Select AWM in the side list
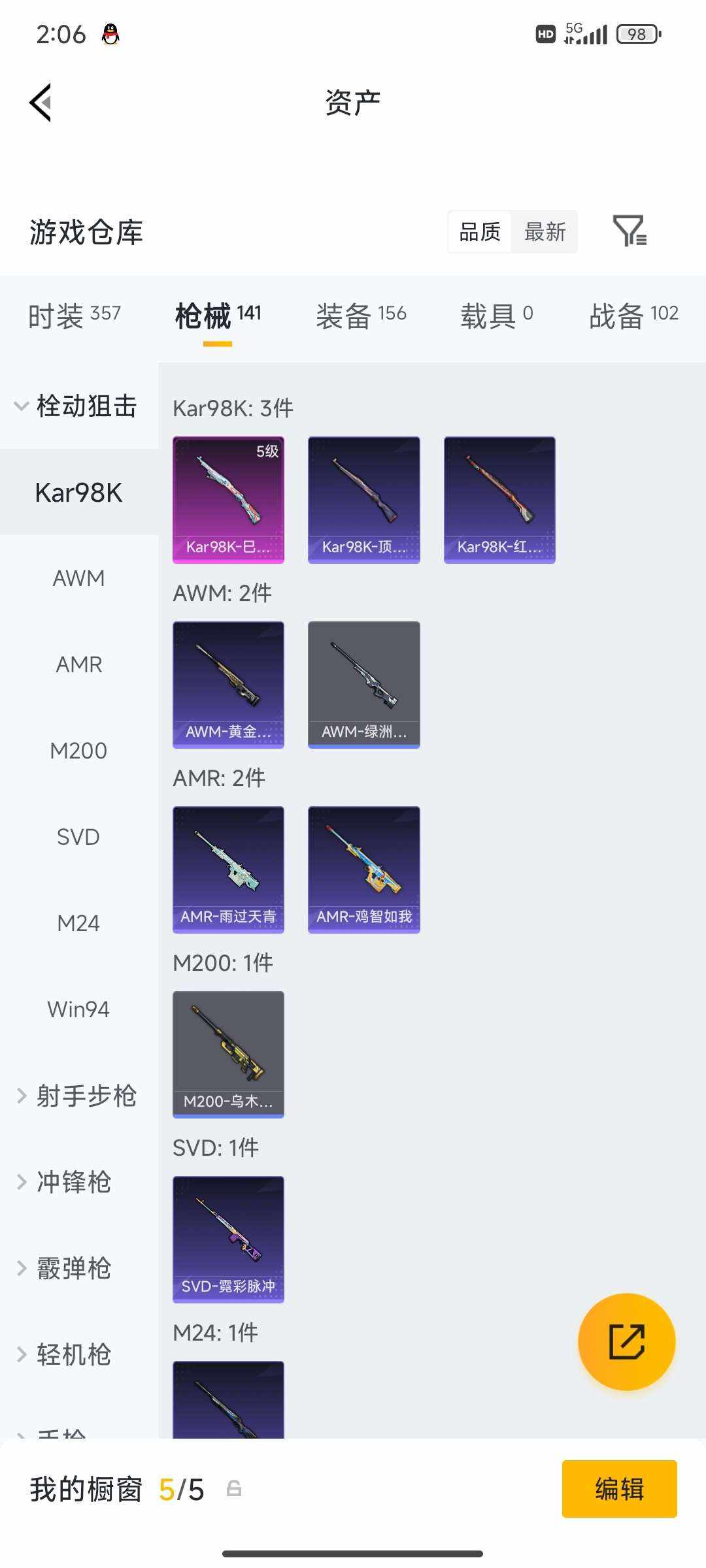 pyautogui.click(x=78, y=578)
